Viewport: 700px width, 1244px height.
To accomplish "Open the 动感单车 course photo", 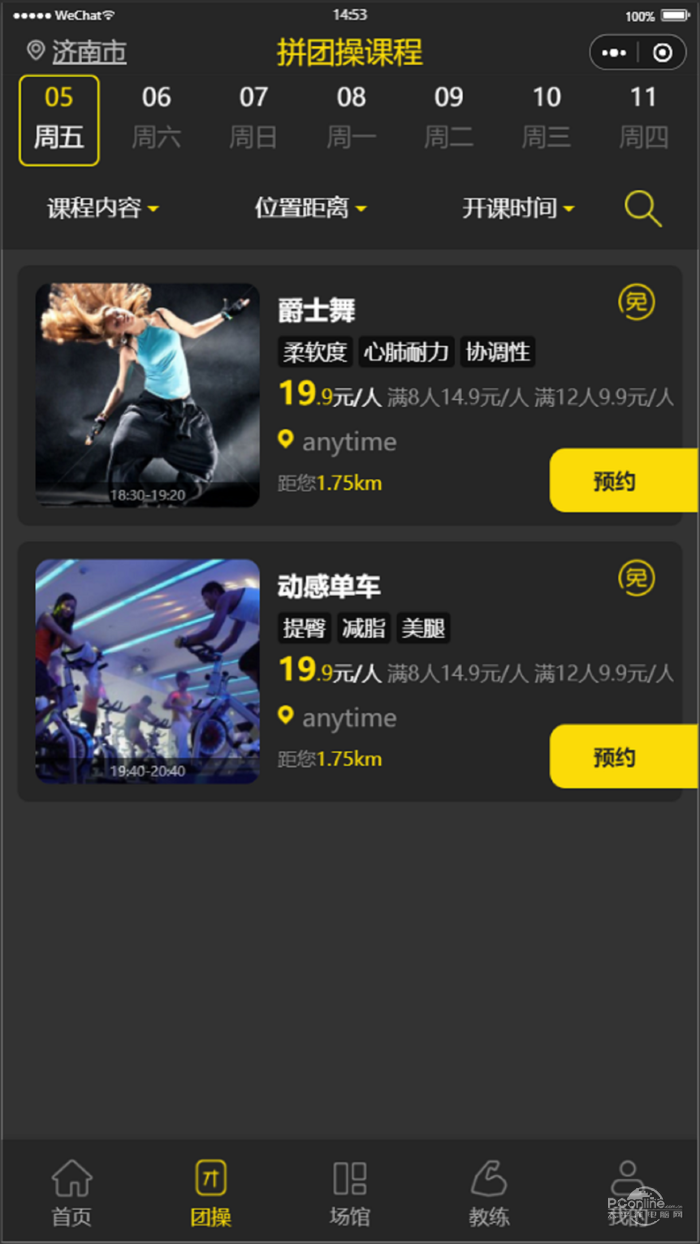I will (x=147, y=671).
